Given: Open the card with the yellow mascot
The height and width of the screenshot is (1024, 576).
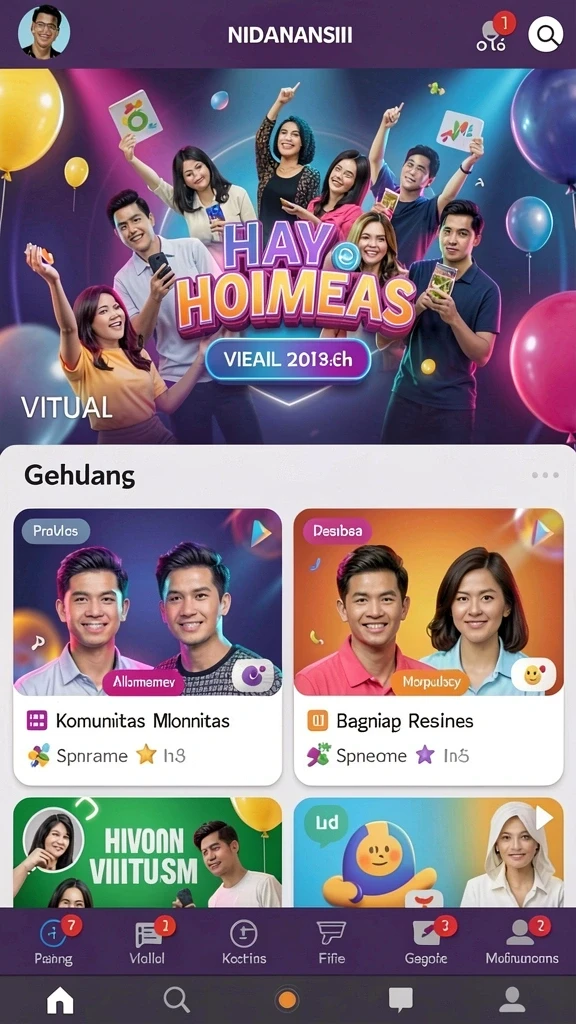Looking at the screenshot, I should click(x=428, y=852).
